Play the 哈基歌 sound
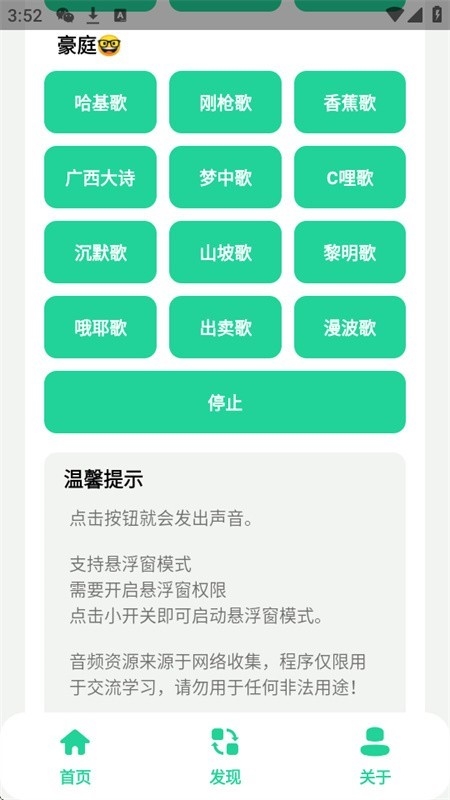The width and height of the screenshot is (450, 800). pos(100,102)
